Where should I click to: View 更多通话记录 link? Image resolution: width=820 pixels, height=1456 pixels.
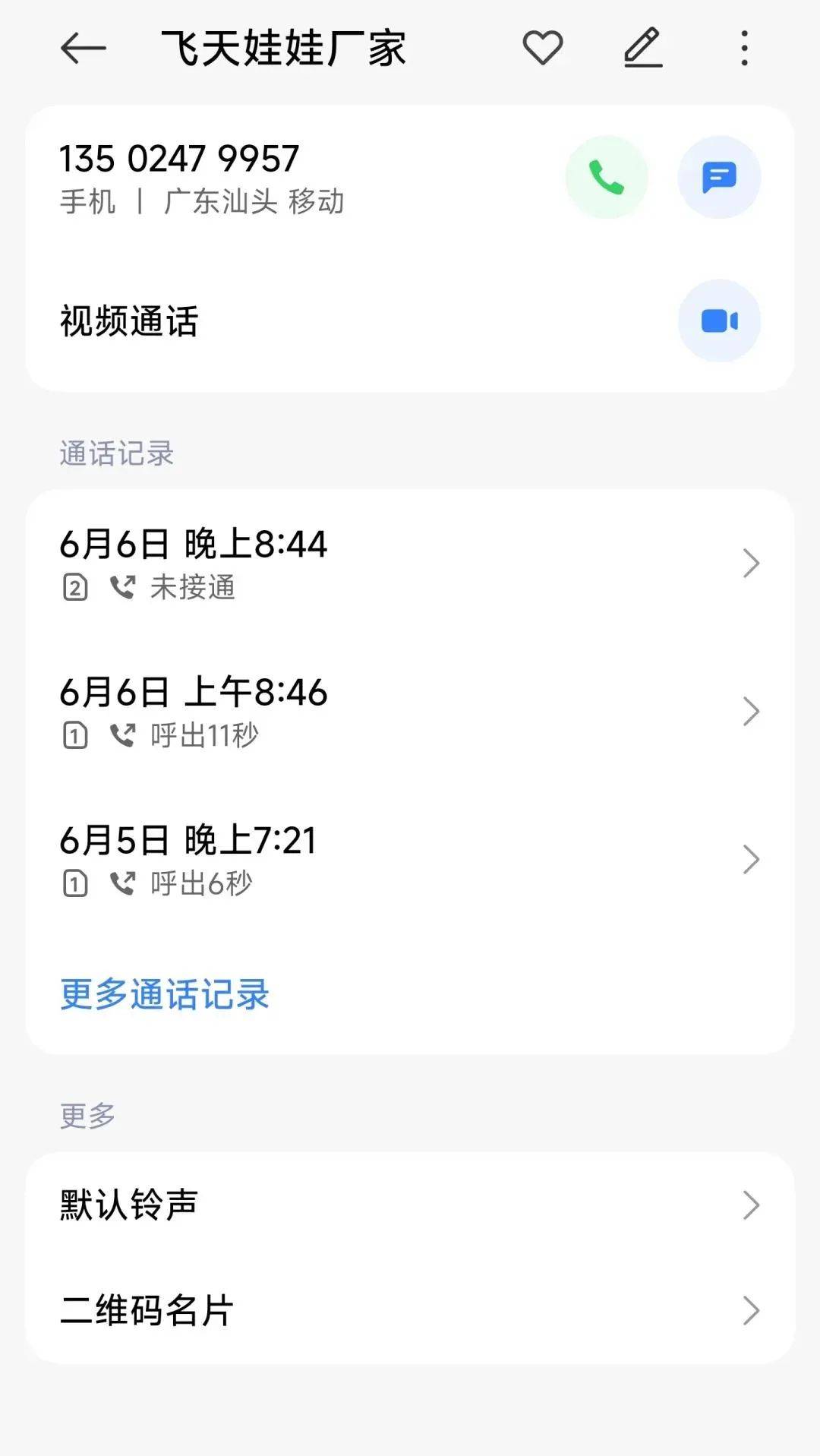(165, 994)
